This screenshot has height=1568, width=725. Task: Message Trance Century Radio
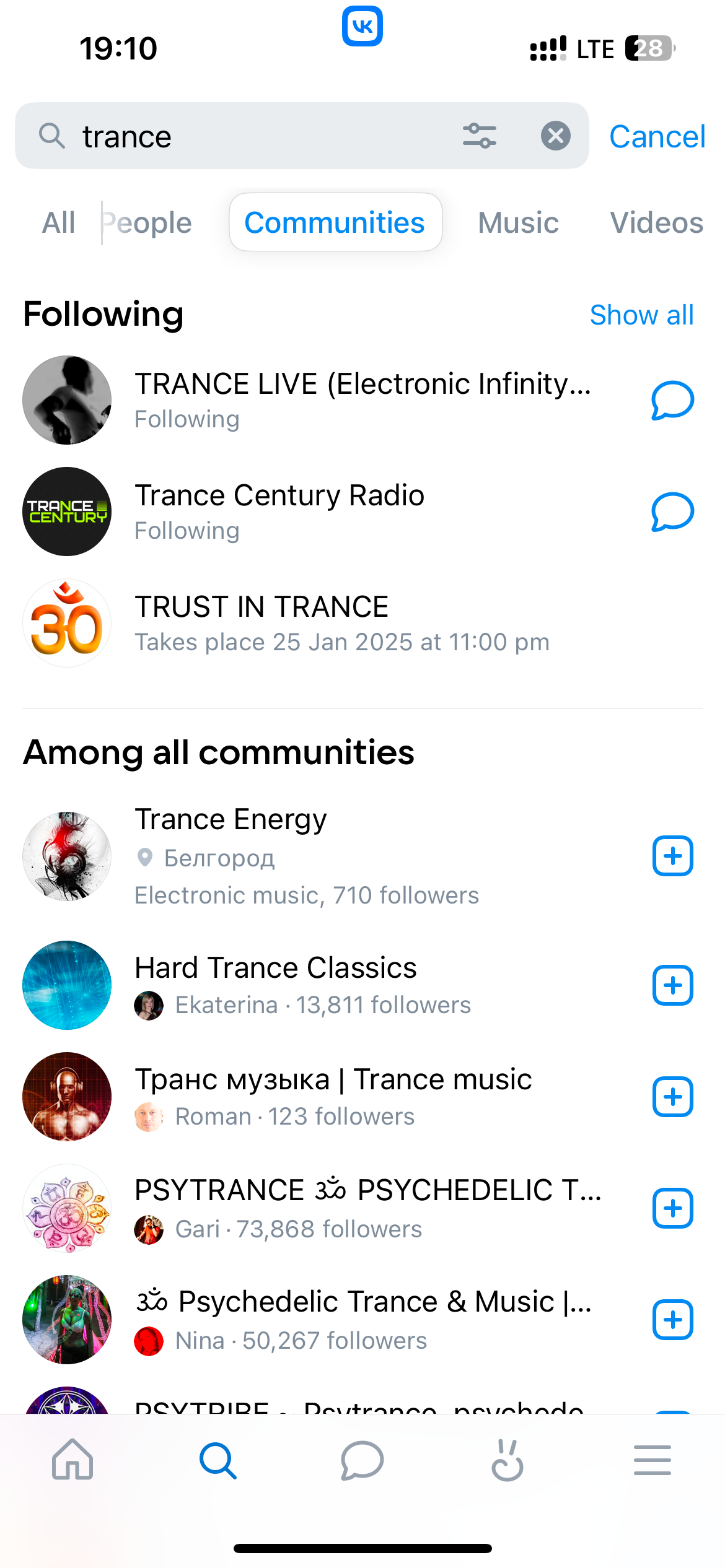[x=672, y=512]
